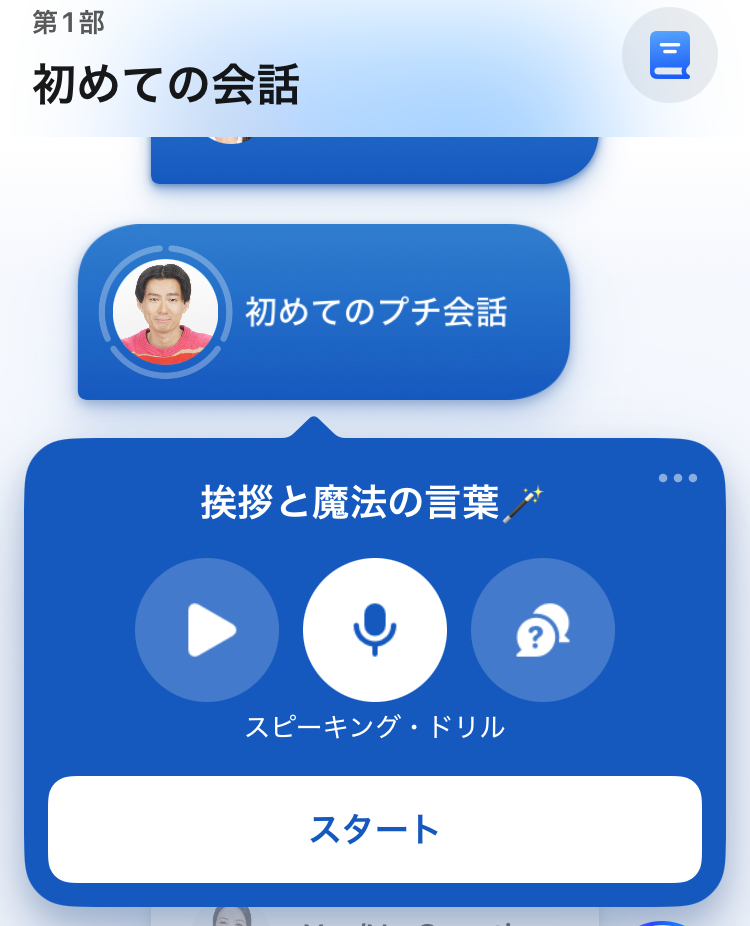
Task: Select the microphone icon for speaking drill
Action: [x=375, y=630]
